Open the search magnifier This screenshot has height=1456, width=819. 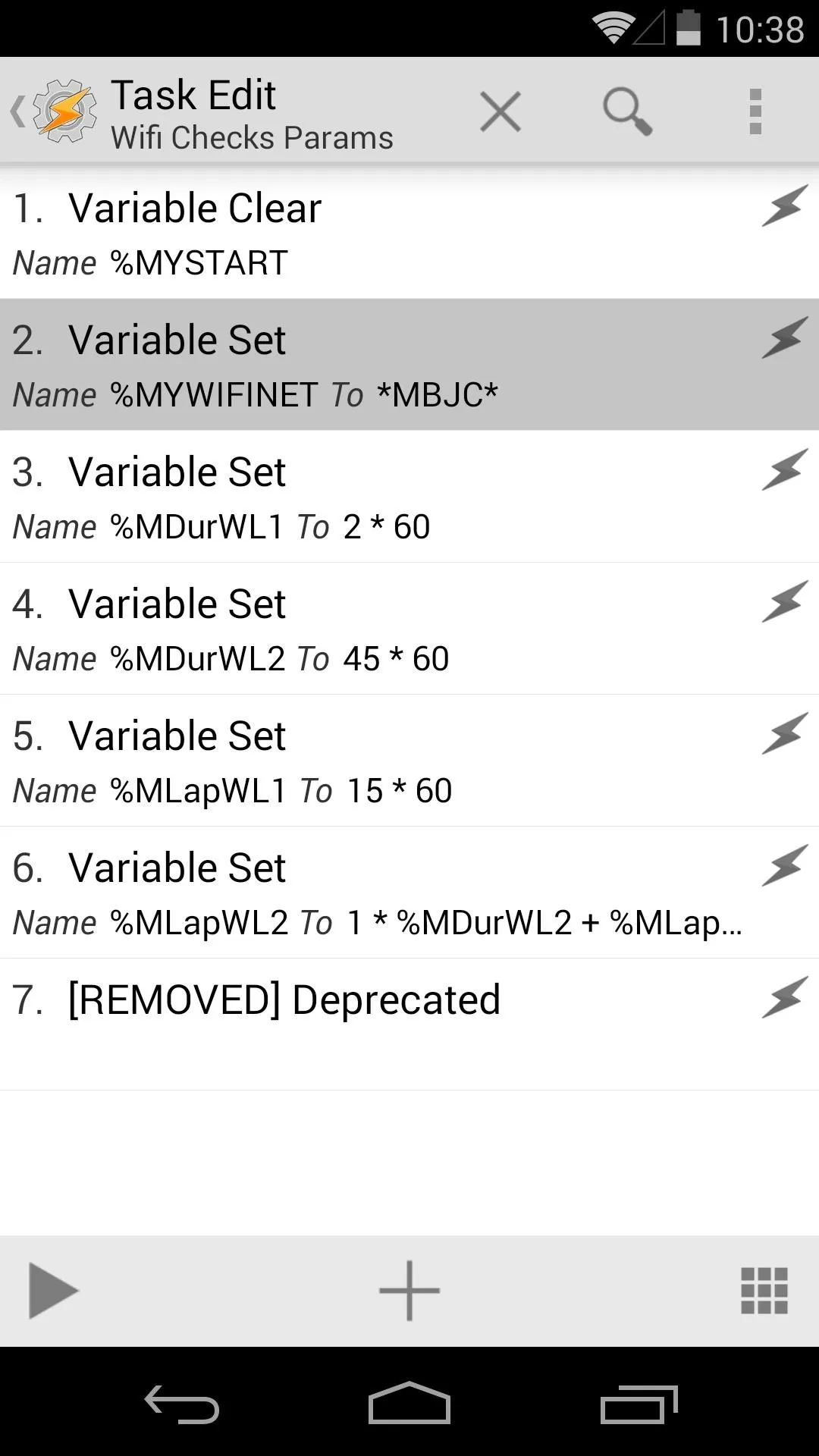tap(627, 111)
